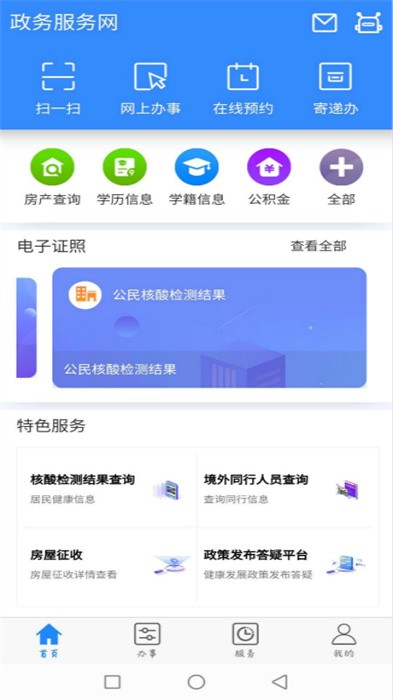393x700 pixels.
Task: Open the 公积金 housing fund
Action: click(x=269, y=177)
